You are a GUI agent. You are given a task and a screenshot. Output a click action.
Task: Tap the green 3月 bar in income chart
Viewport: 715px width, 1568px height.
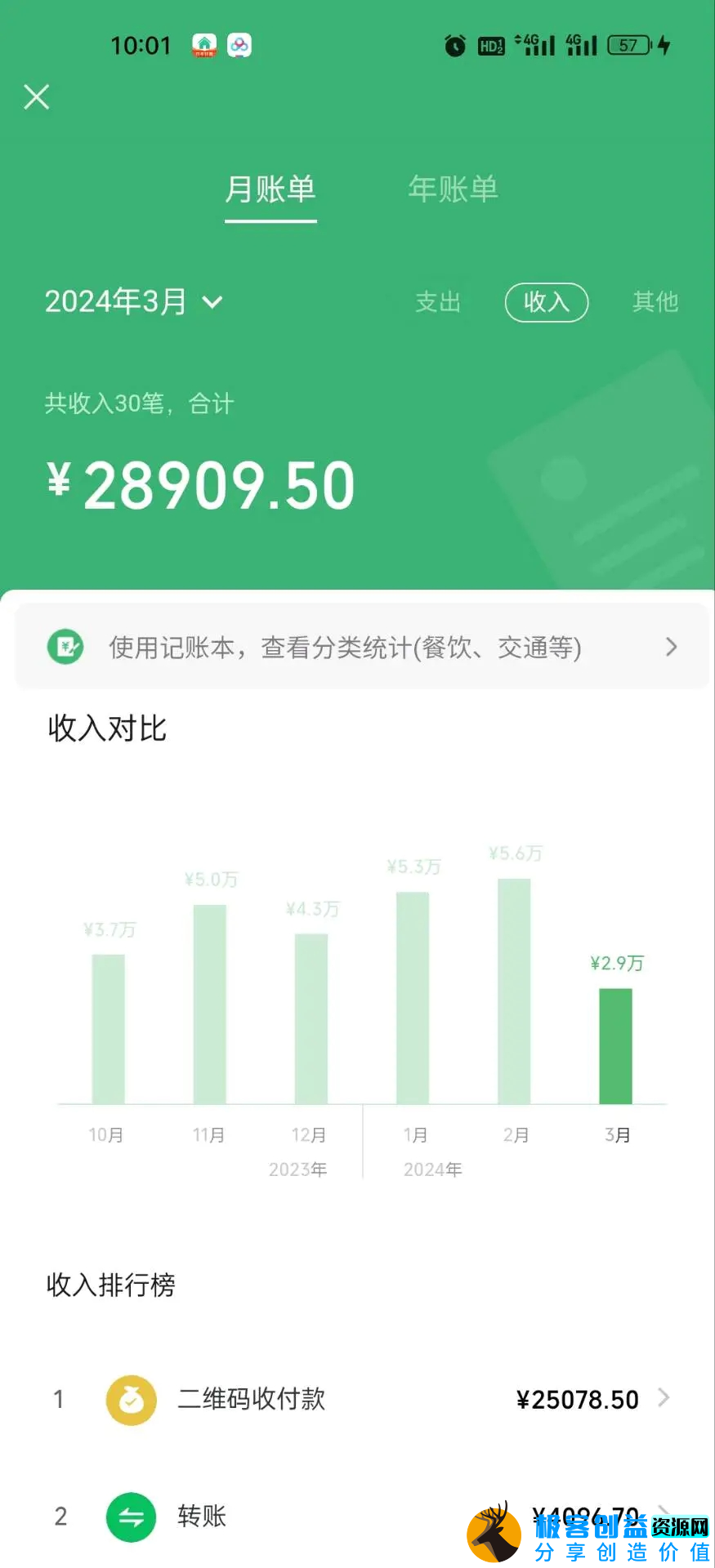point(617,1045)
